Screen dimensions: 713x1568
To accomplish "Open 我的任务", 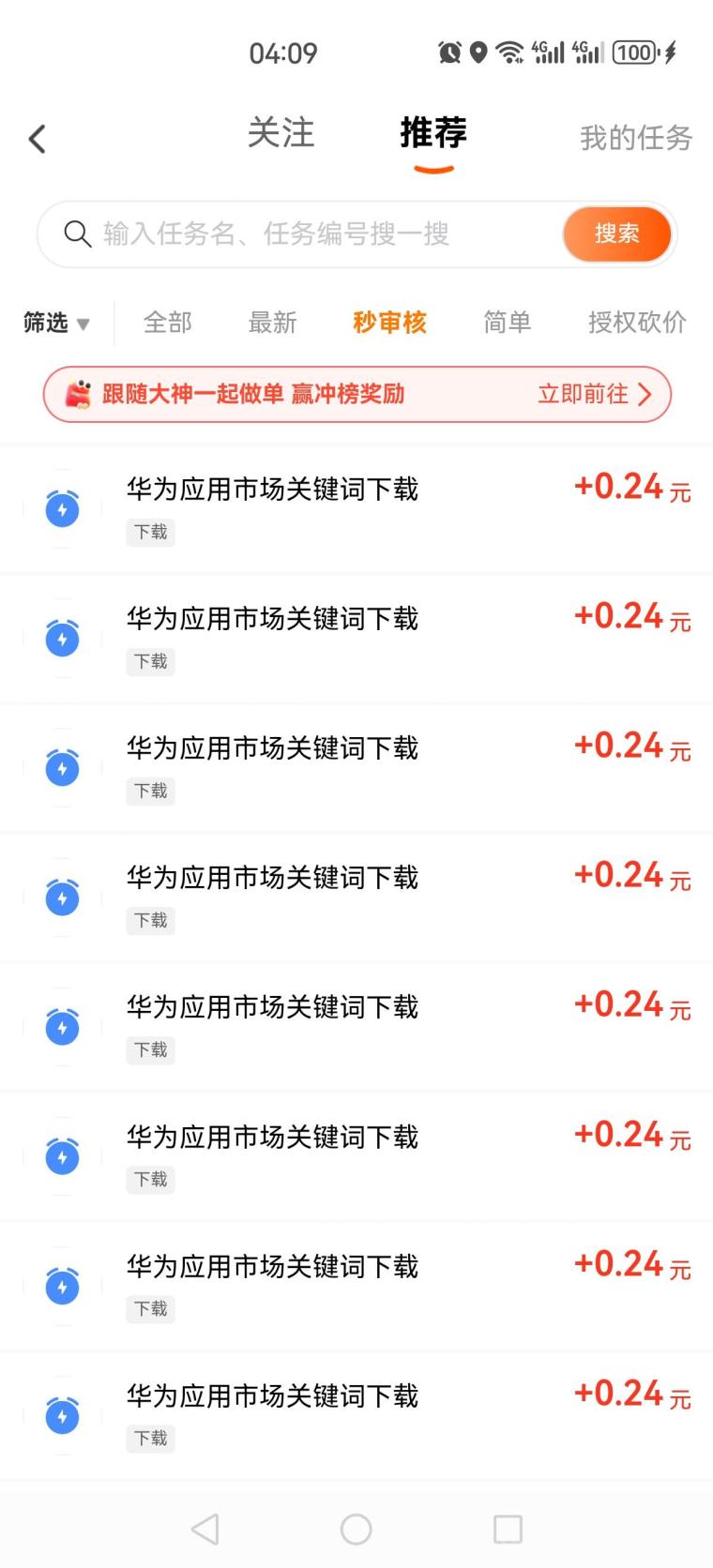I will 635,139.
